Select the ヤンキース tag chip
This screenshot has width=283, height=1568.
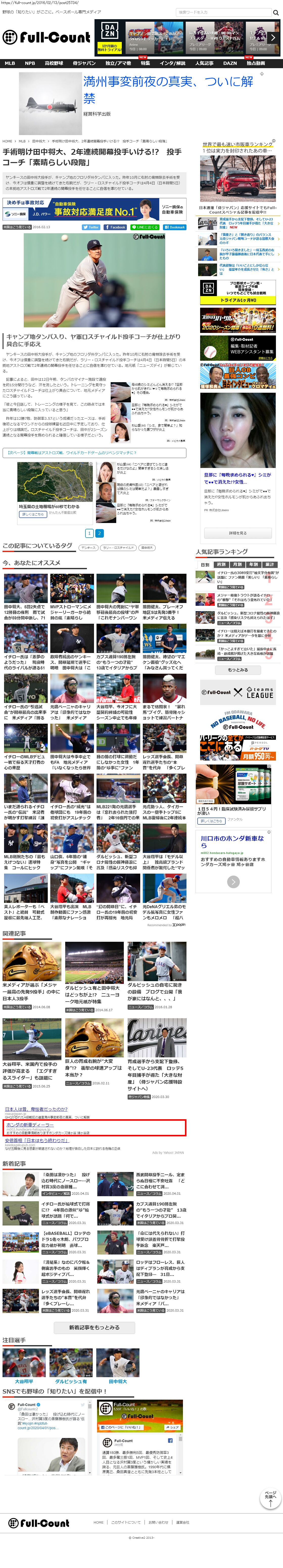[88, 547]
